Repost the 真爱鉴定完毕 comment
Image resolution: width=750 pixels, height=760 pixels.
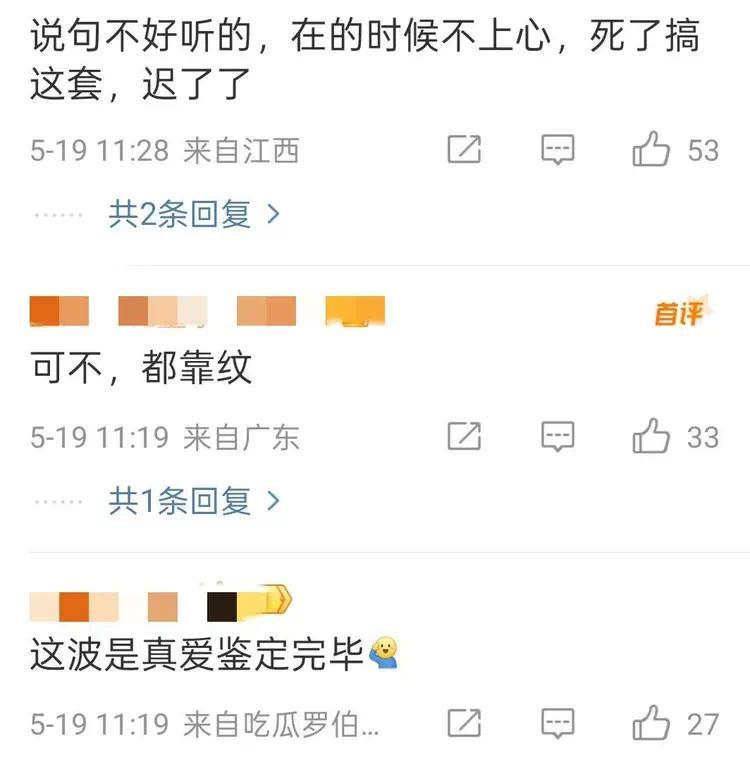(464, 722)
